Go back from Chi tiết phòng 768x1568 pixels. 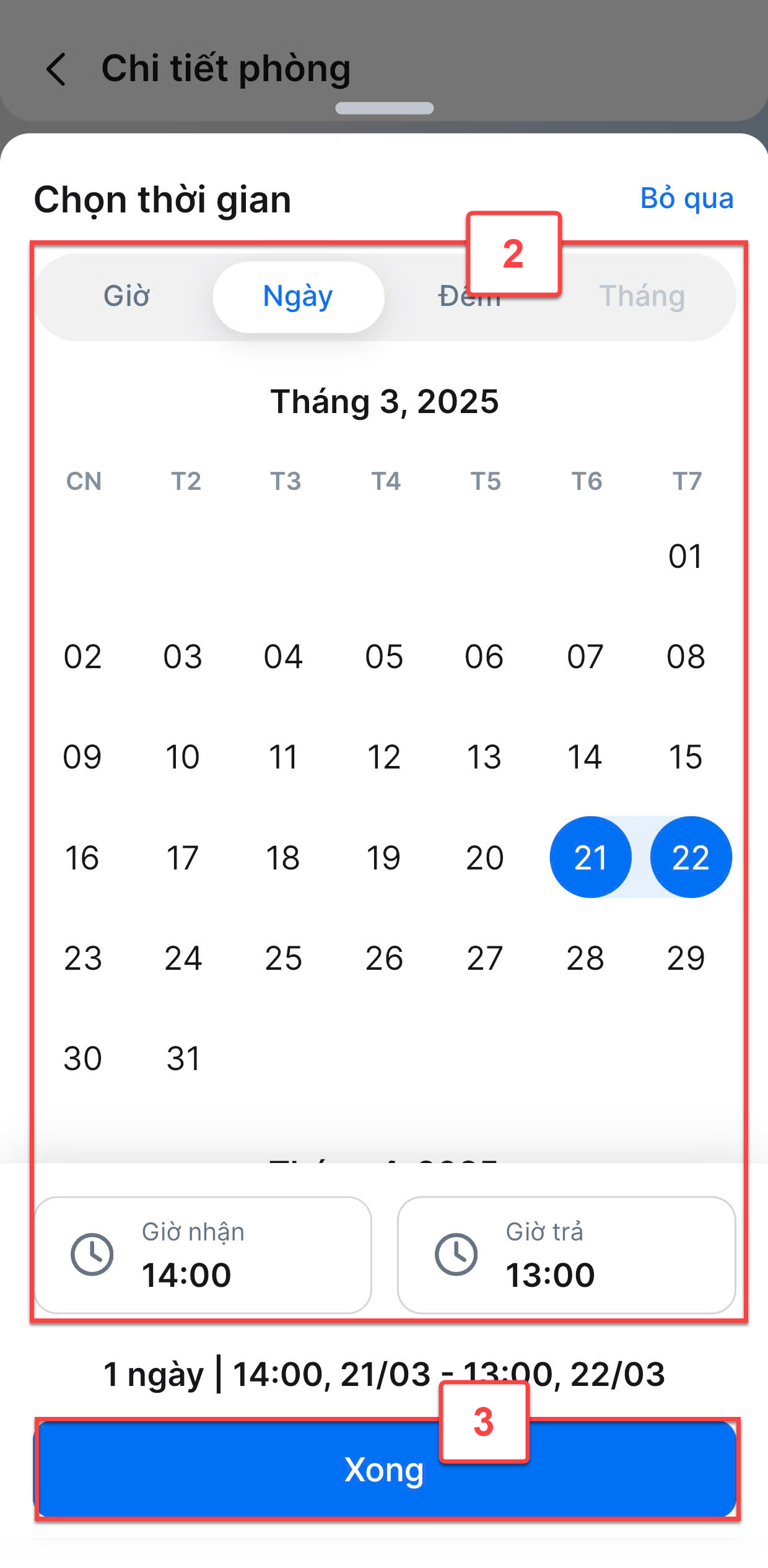(x=56, y=69)
